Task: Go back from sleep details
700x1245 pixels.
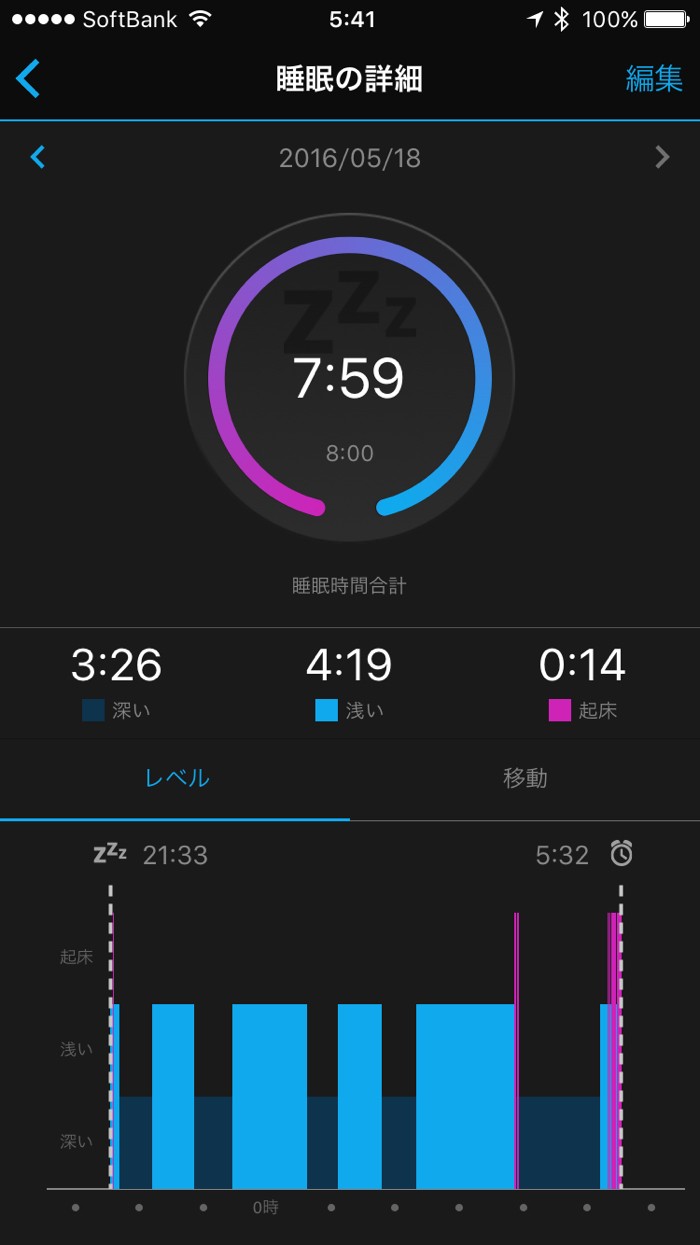Action: pyautogui.click(x=28, y=78)
